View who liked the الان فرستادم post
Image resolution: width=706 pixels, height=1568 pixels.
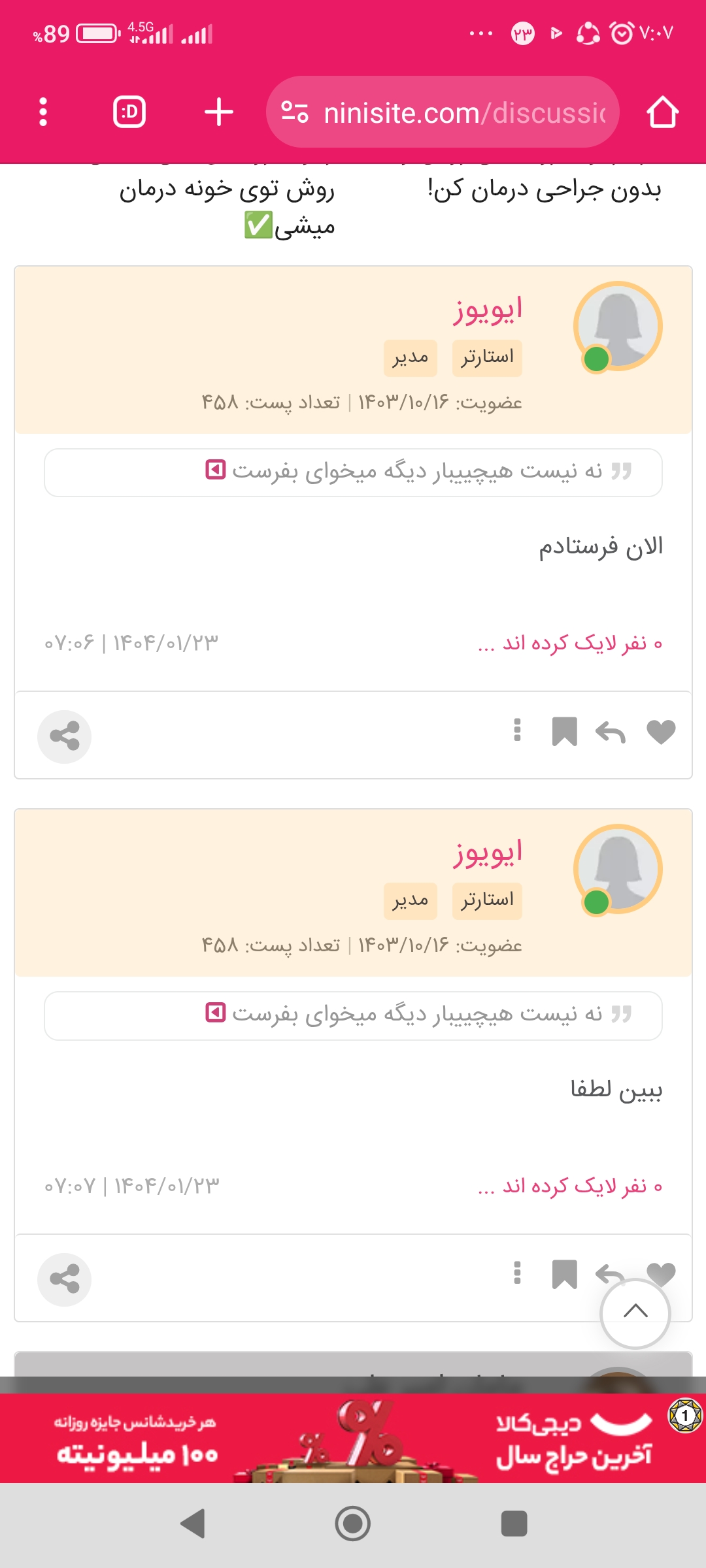tap(570, 644)
